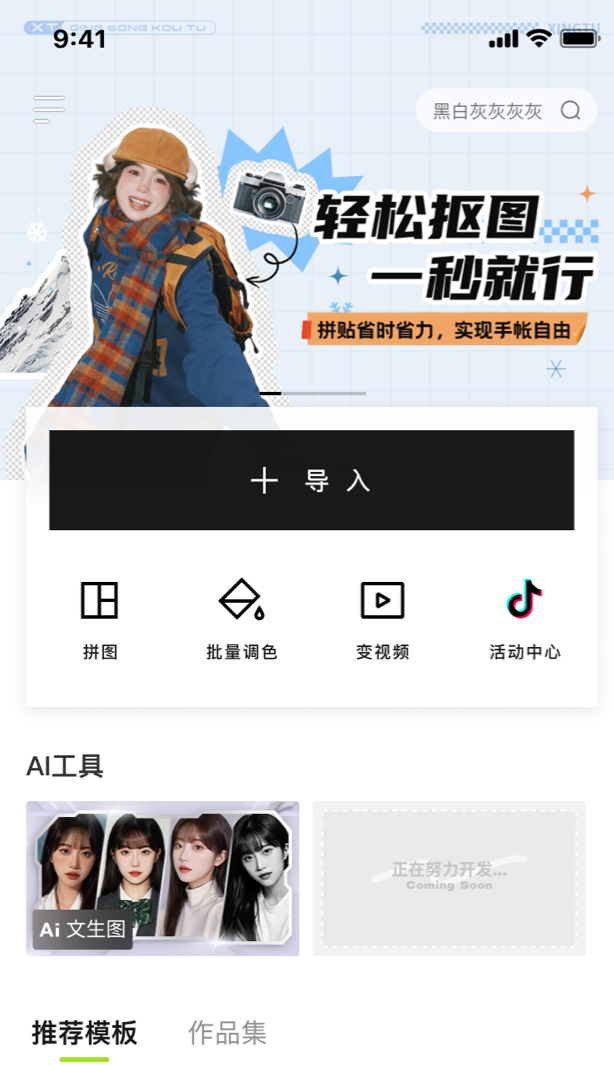Switch to the 作品集 tab
Image resolution: width=614 pixels, height=1066 pixels.
pyautogui.click(x=227, y=1032)
